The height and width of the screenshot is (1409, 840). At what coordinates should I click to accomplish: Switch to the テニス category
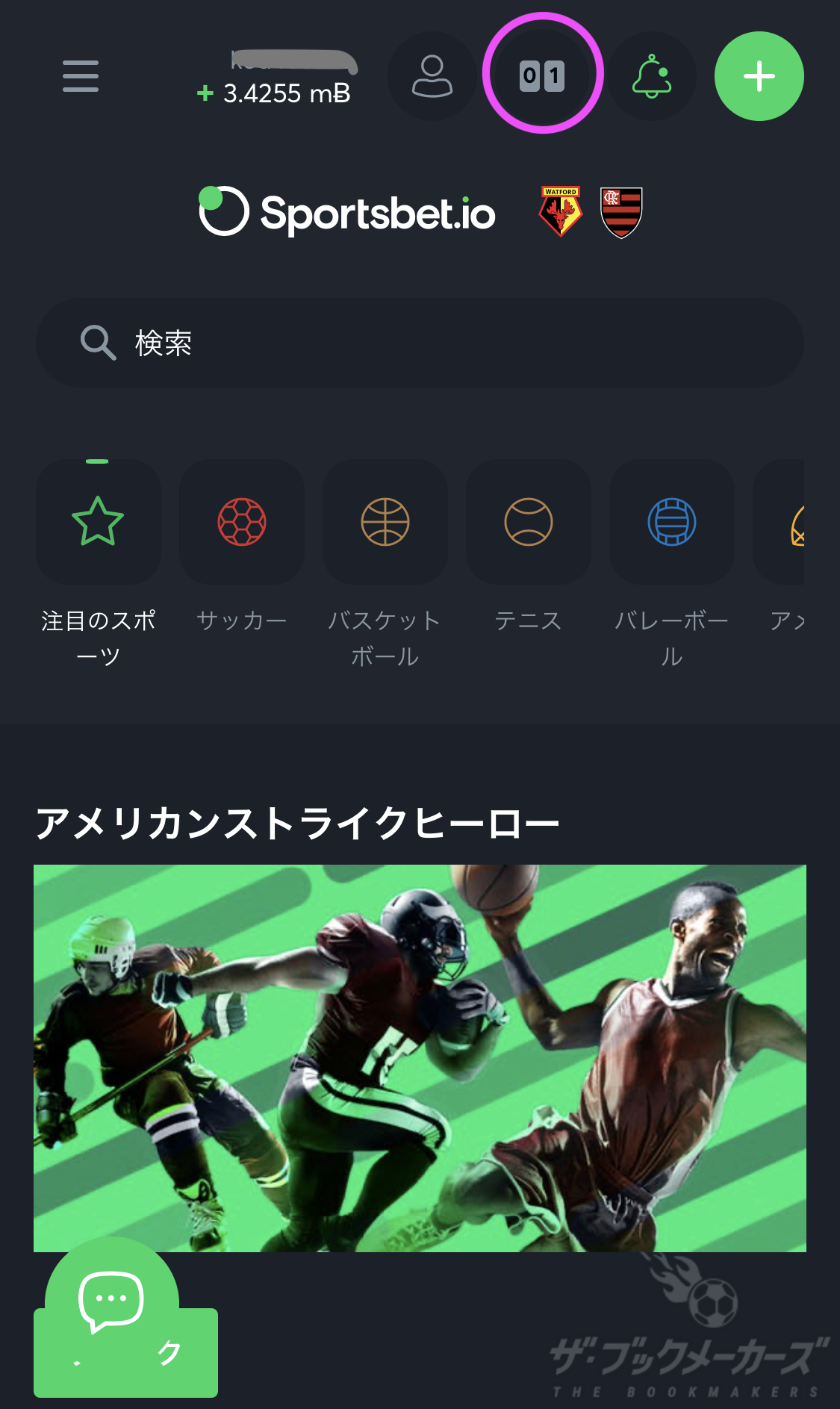tap(528, 522)
